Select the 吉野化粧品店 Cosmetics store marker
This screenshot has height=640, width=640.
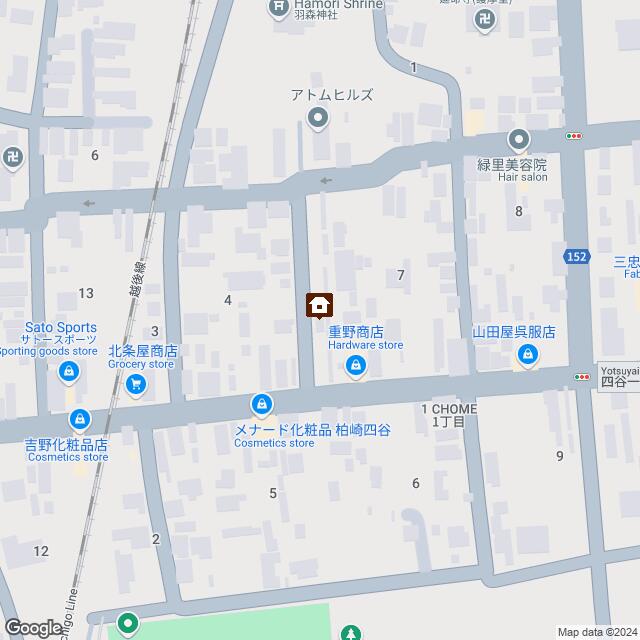[79, 419]
